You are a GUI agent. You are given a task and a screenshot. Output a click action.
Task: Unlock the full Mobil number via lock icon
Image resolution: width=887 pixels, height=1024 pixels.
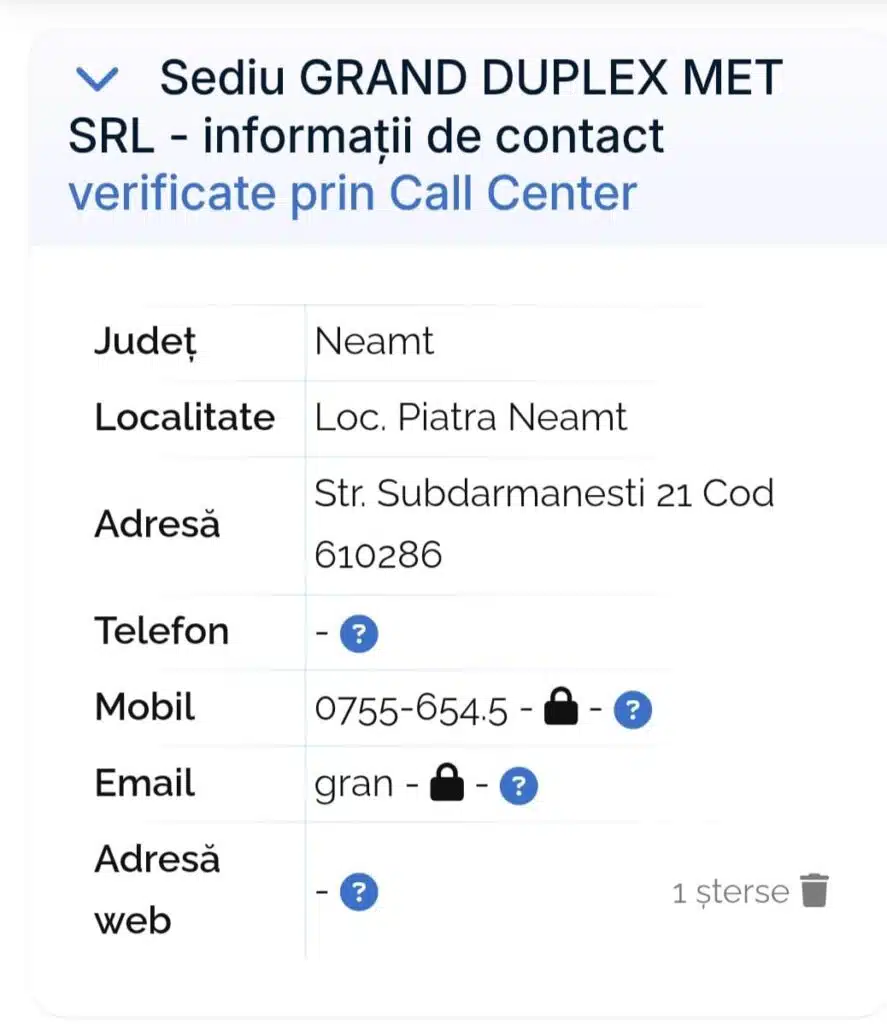click(562, 710)
